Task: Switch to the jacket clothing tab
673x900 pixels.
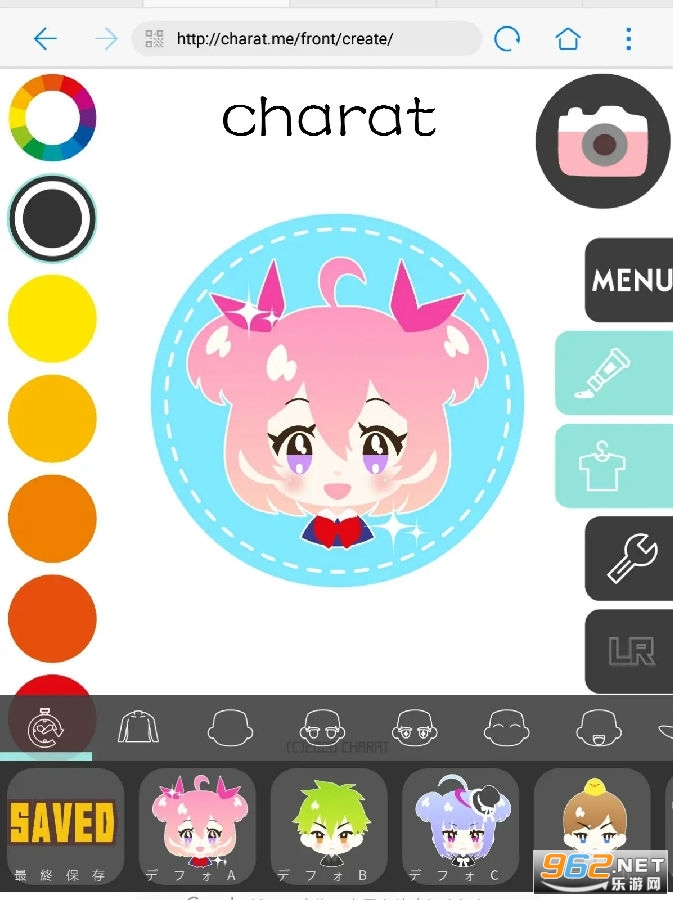Action: 138,727
